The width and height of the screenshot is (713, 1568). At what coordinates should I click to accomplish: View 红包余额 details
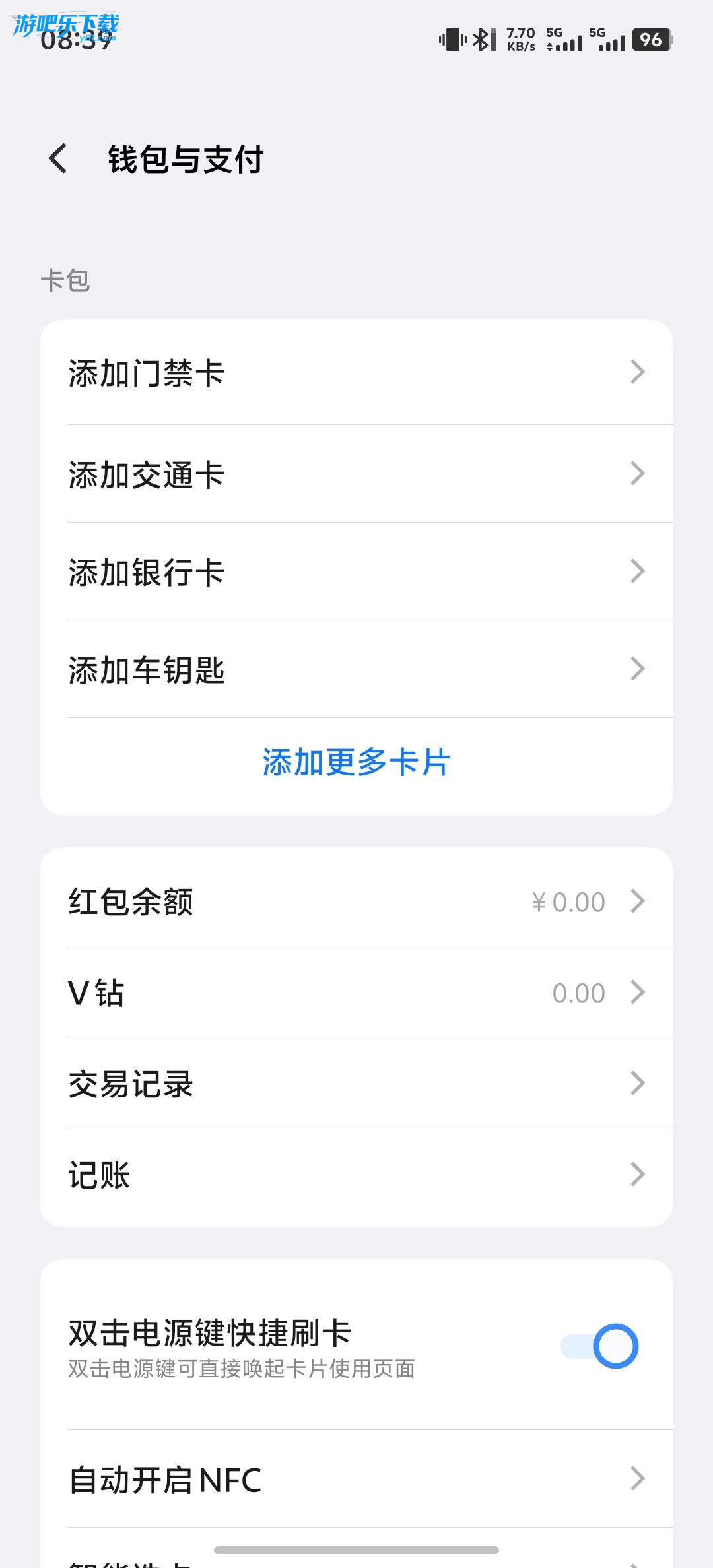point(356,901)
